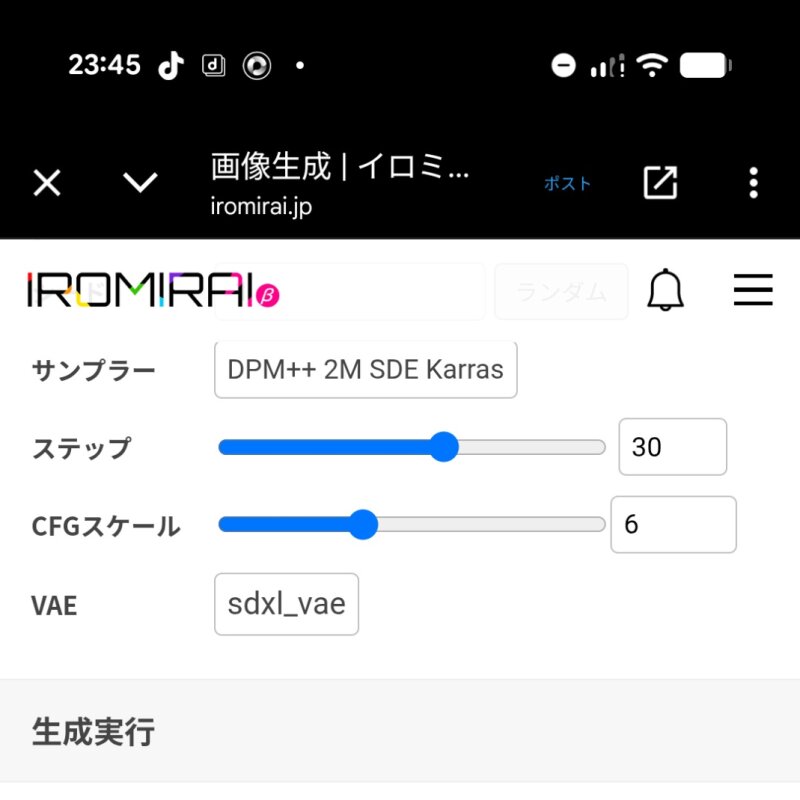The image size is (800, 800).
Task: Edit the CFGスケール value field
Action: tap(673, 524)
